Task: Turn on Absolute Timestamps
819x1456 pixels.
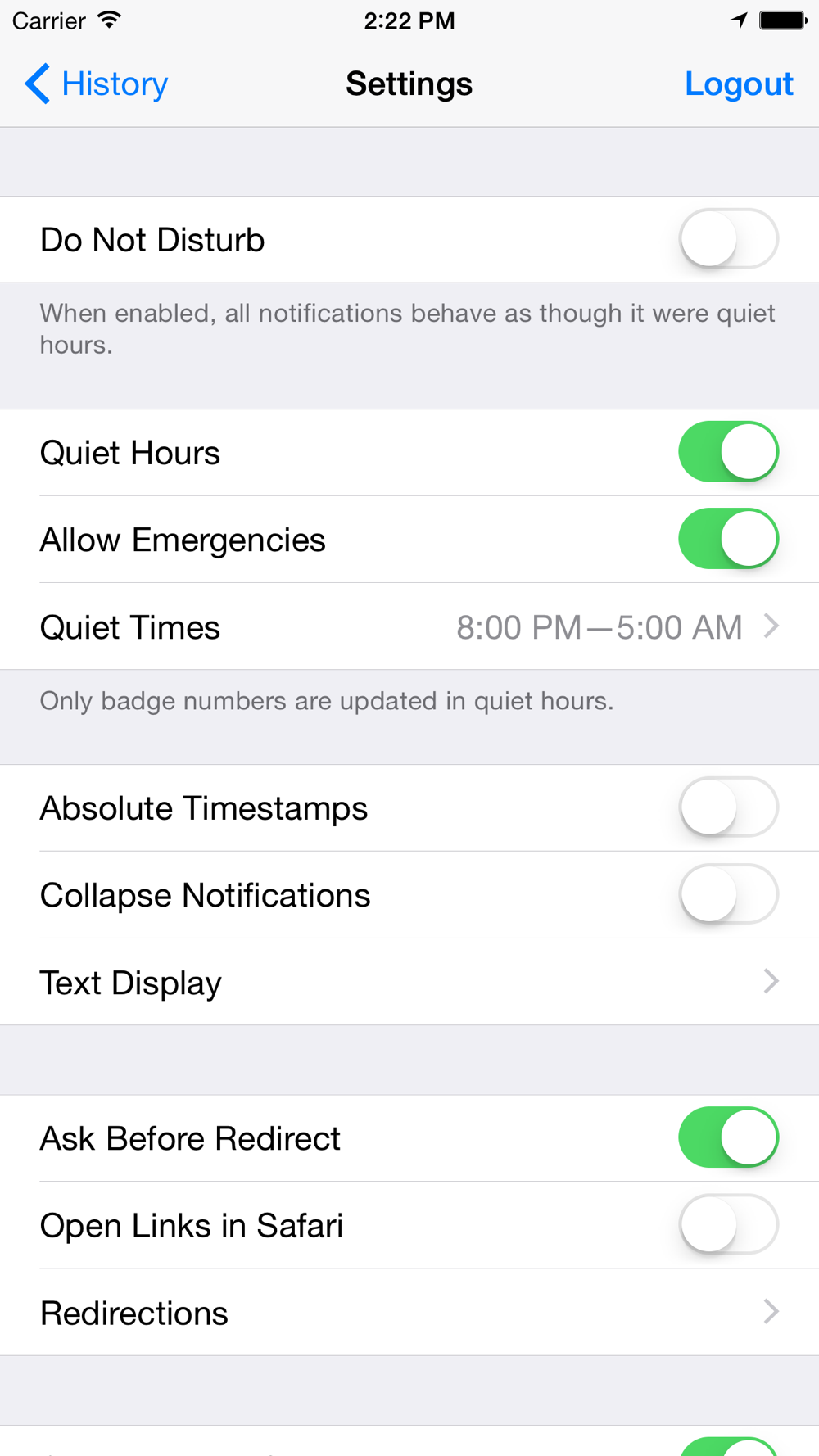Action: click(727, 807)
